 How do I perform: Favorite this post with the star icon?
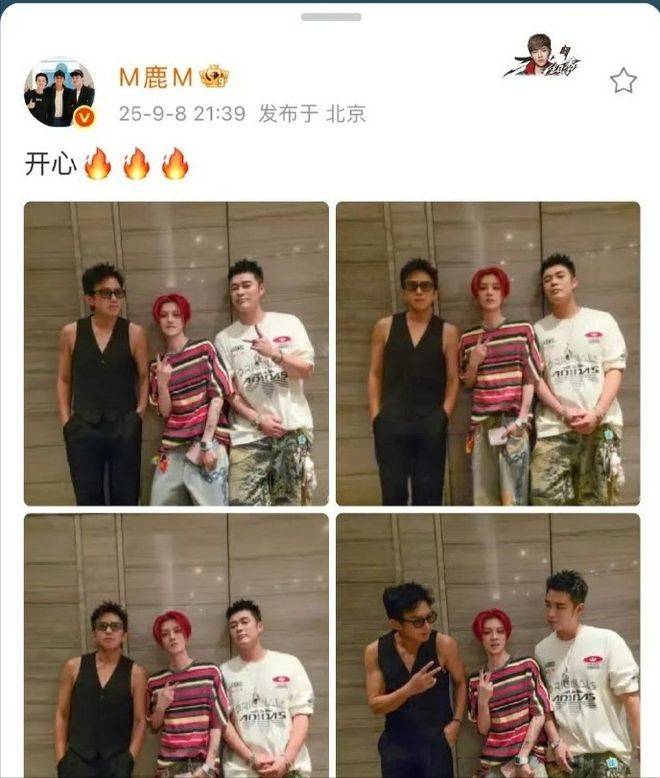pos(623,81)
